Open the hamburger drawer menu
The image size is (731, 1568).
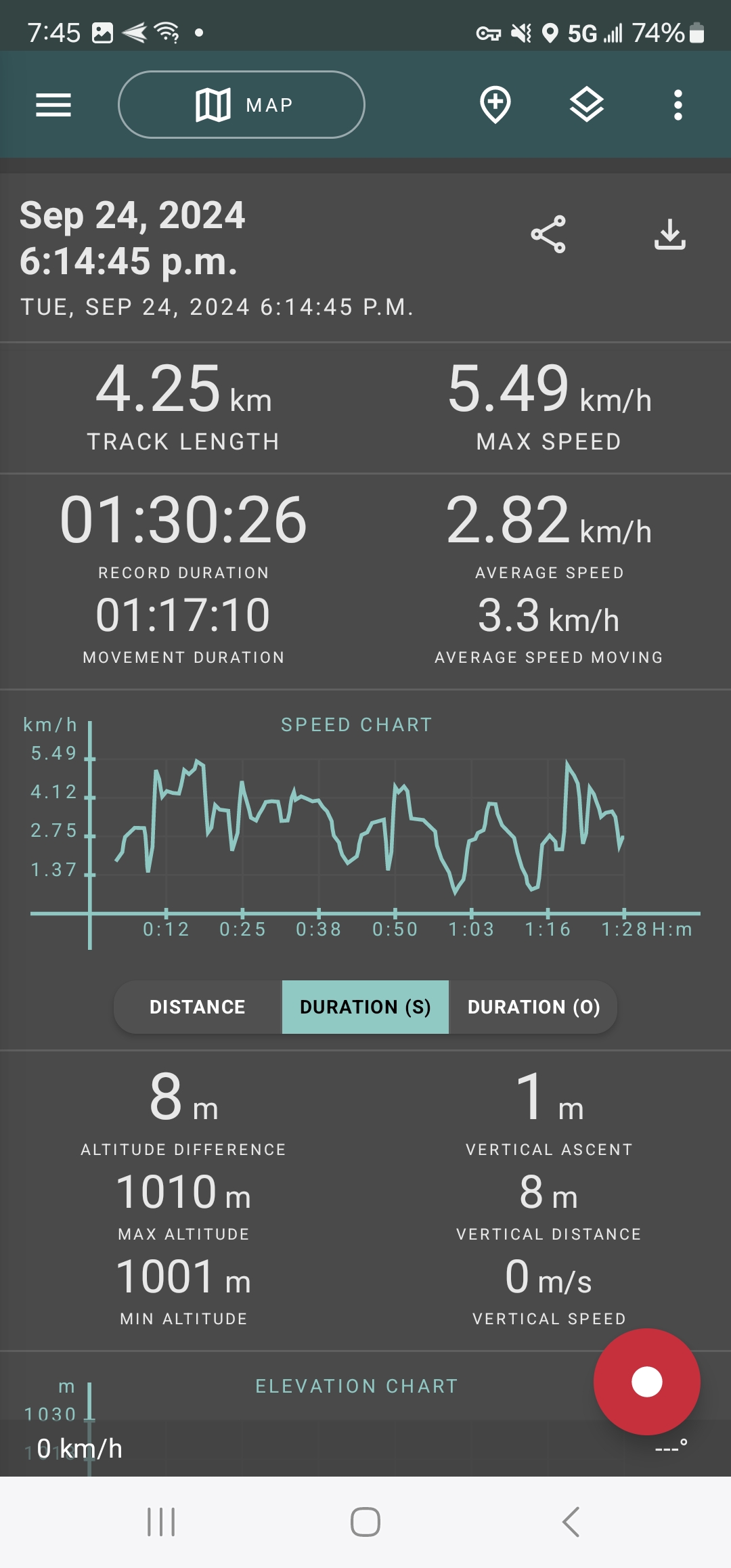point(53,105)
